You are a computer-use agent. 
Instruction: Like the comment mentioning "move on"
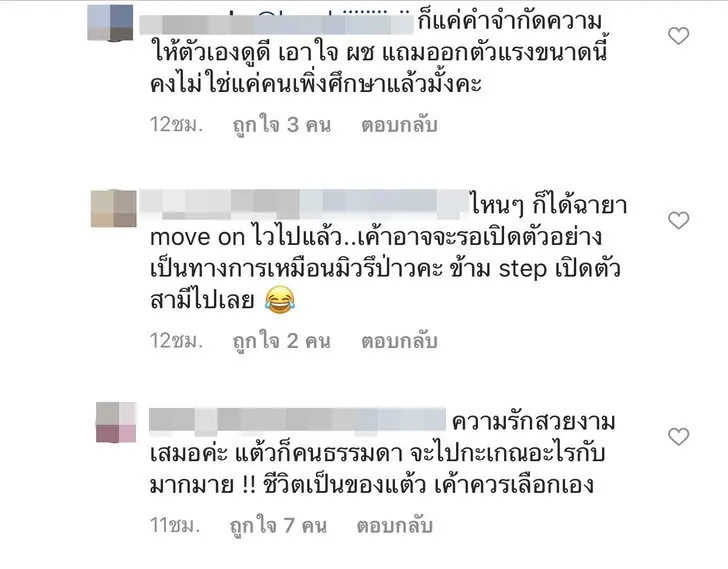tap(678, 219)
